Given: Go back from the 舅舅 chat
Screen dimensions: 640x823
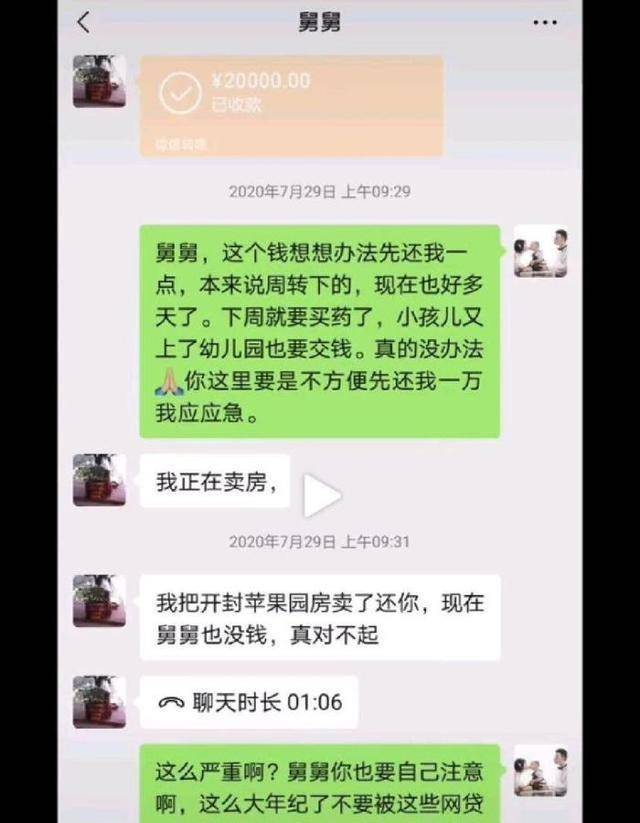Looking at the screenshot, I should (83, 22).
